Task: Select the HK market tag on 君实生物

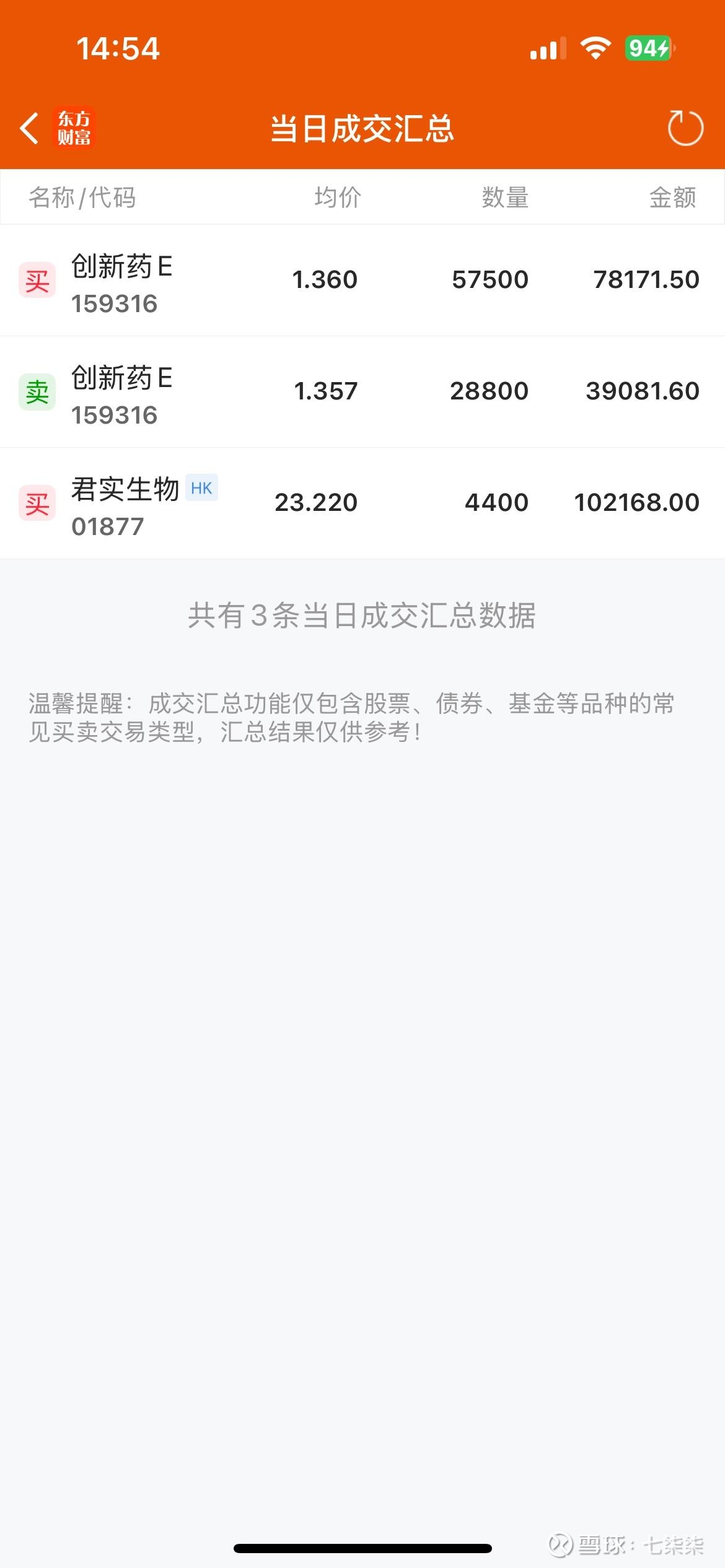Action: [x=201, y=488]
